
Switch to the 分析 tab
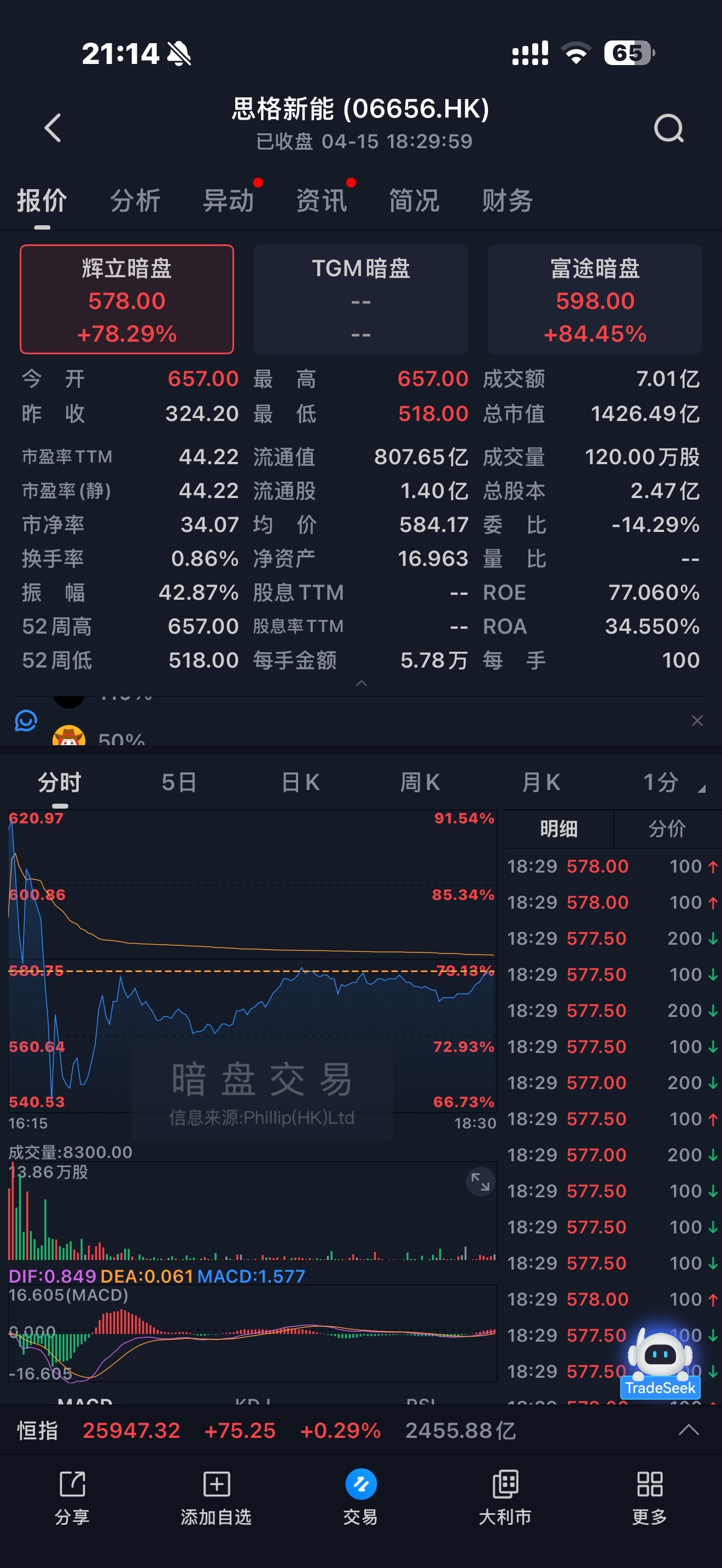(x=135, y=200)
